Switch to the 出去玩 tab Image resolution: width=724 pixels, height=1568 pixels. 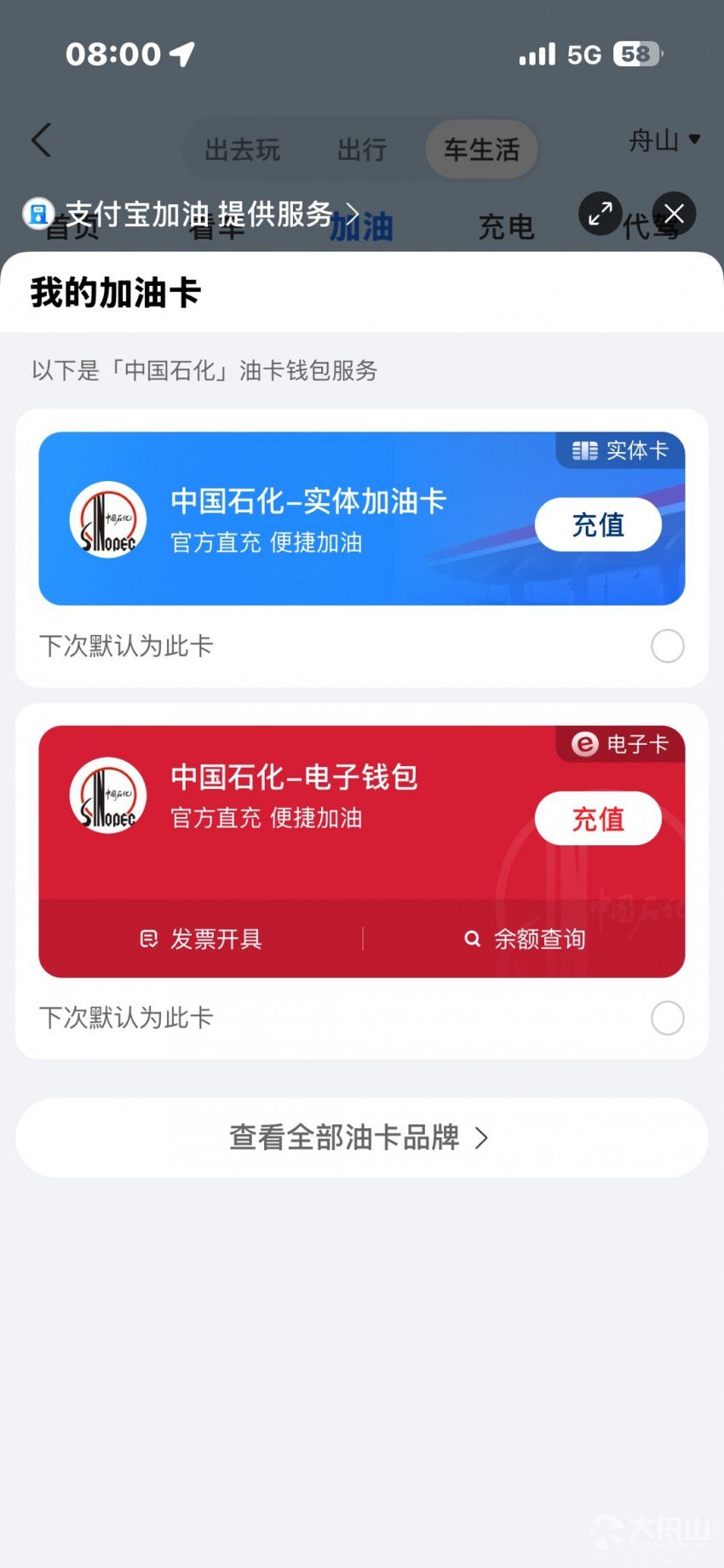242,150
